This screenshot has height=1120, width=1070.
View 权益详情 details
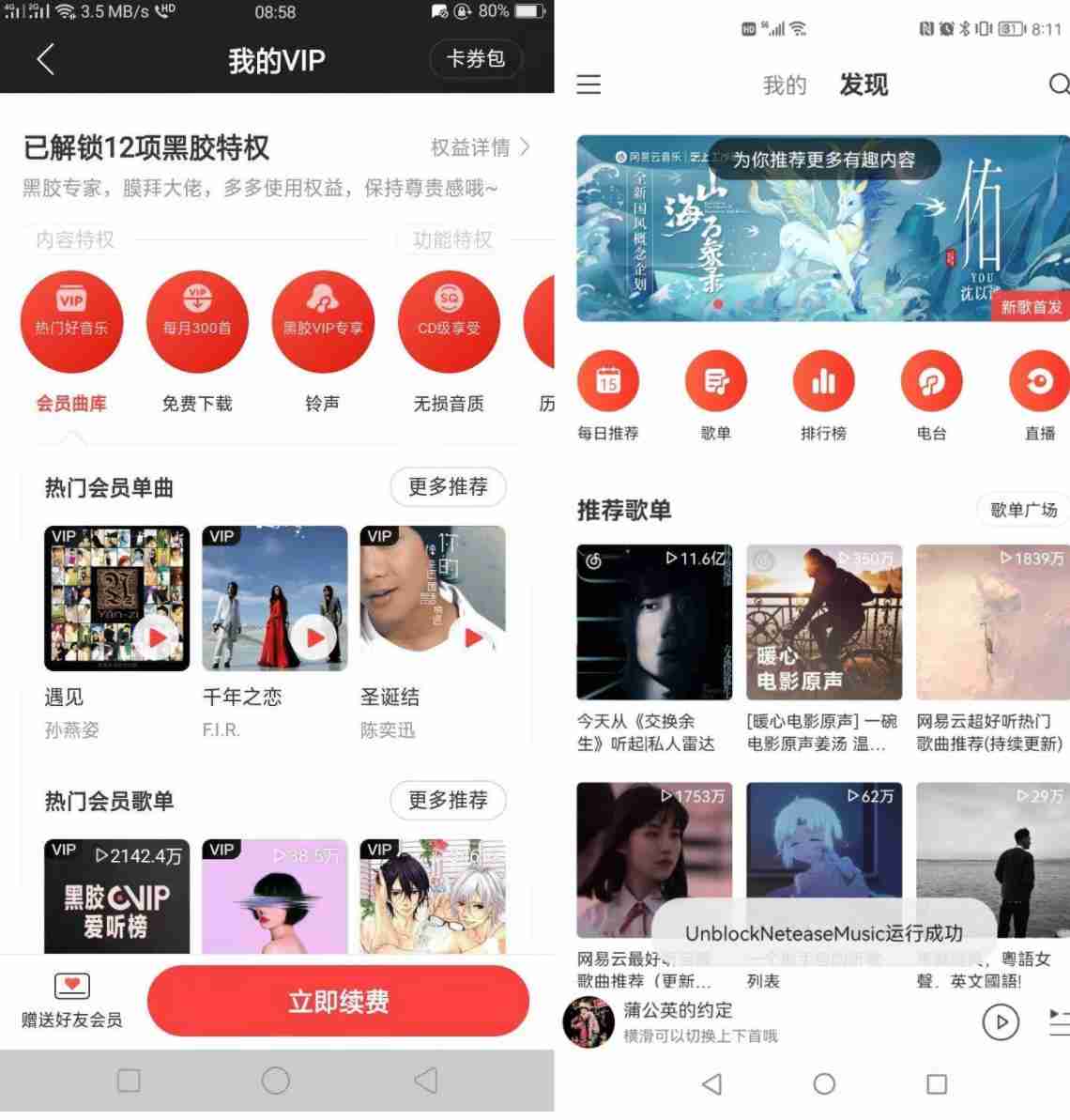click(480, 147)
